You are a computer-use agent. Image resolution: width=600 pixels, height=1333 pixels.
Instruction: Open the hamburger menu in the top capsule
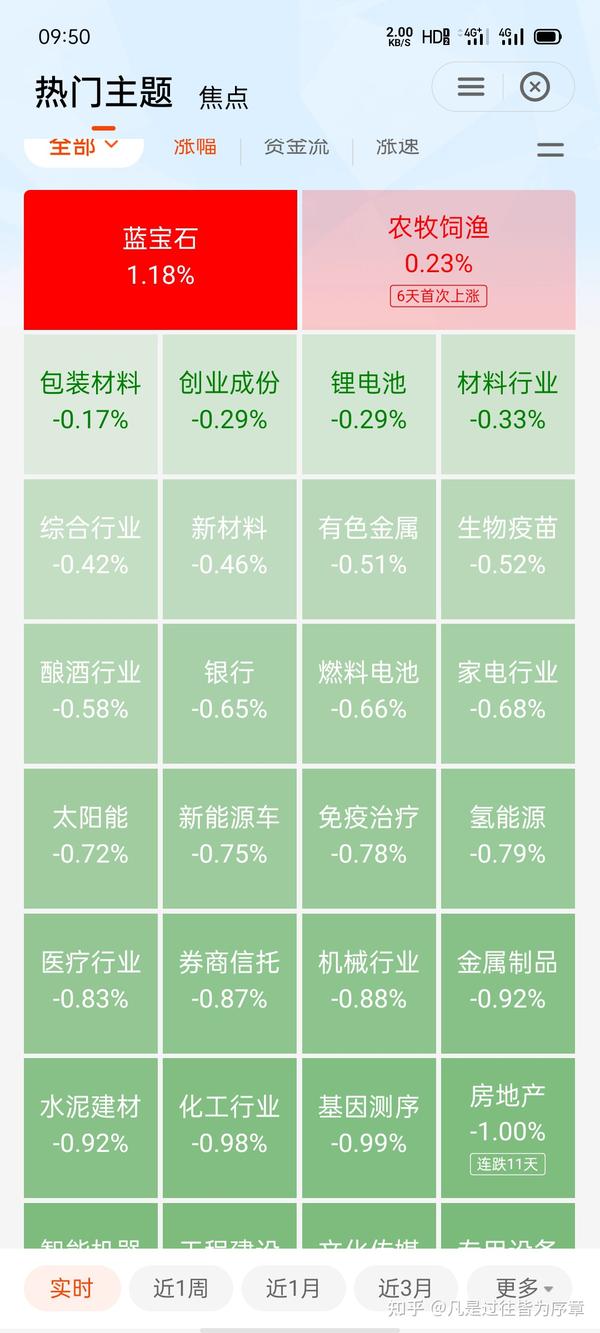coord(471,87)
